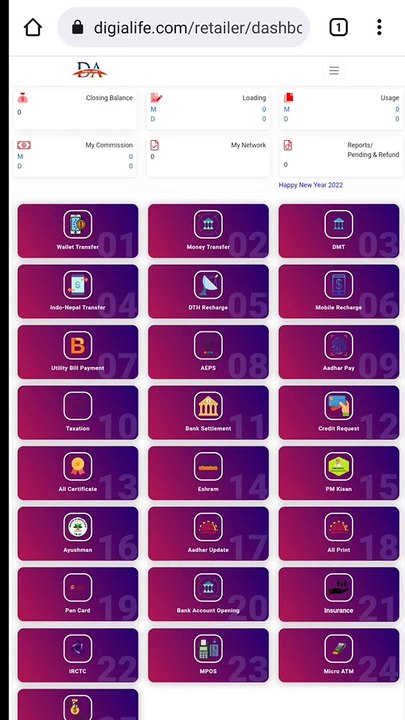This screenshot has width=405, height=720.
Task: Open the browser tab switcher
Action: [x=338, y=28]
